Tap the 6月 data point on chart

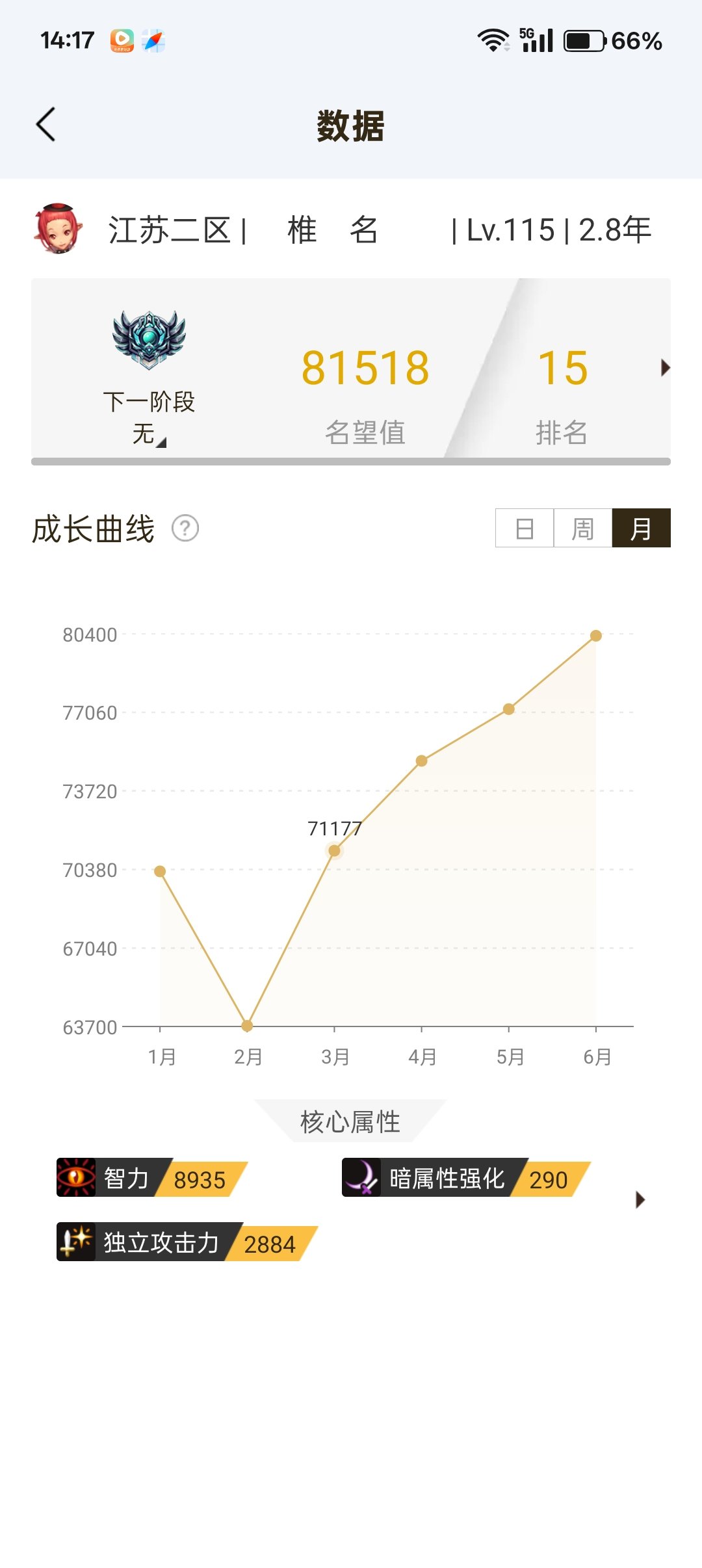596,636
